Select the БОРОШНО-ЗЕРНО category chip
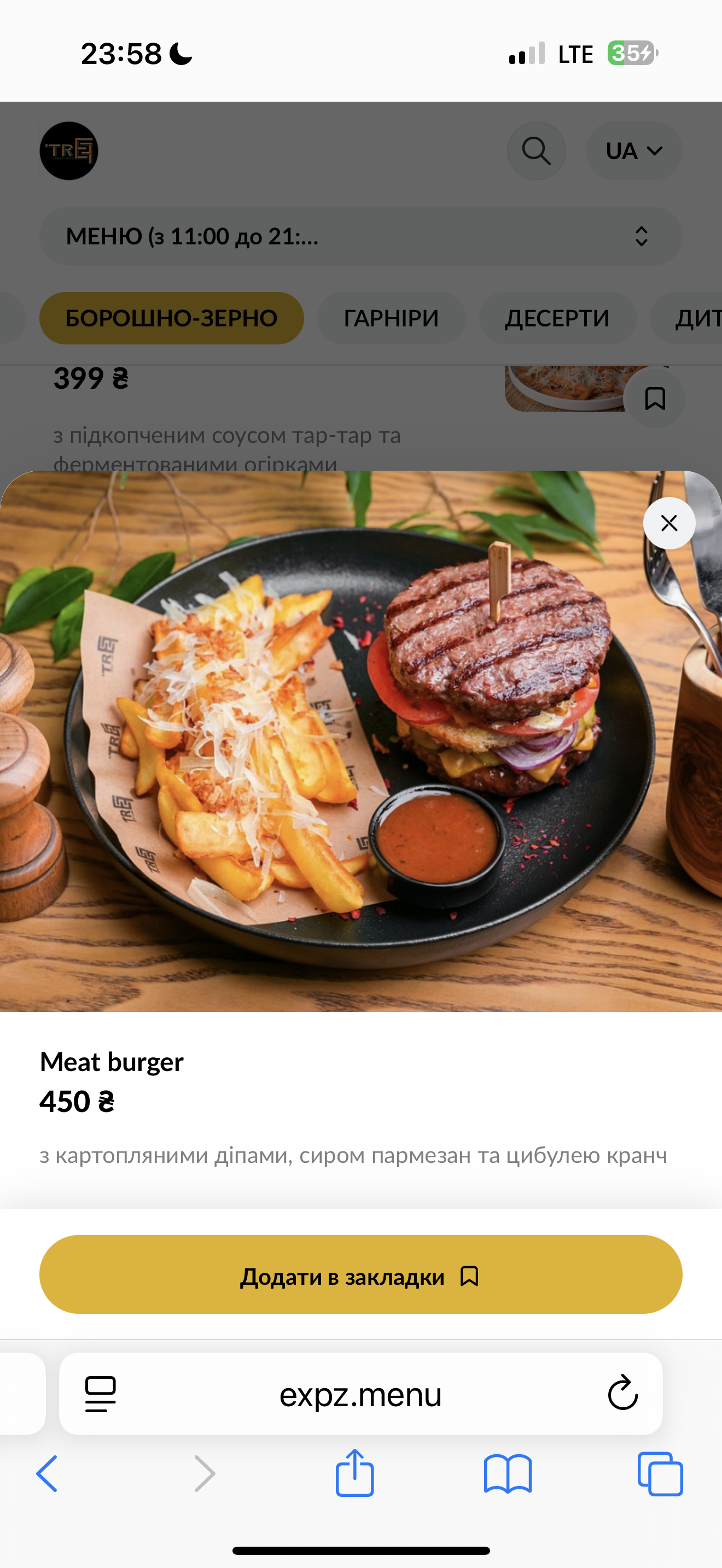Viewport: 722px width, 1568px height. [x=172, y=318]
